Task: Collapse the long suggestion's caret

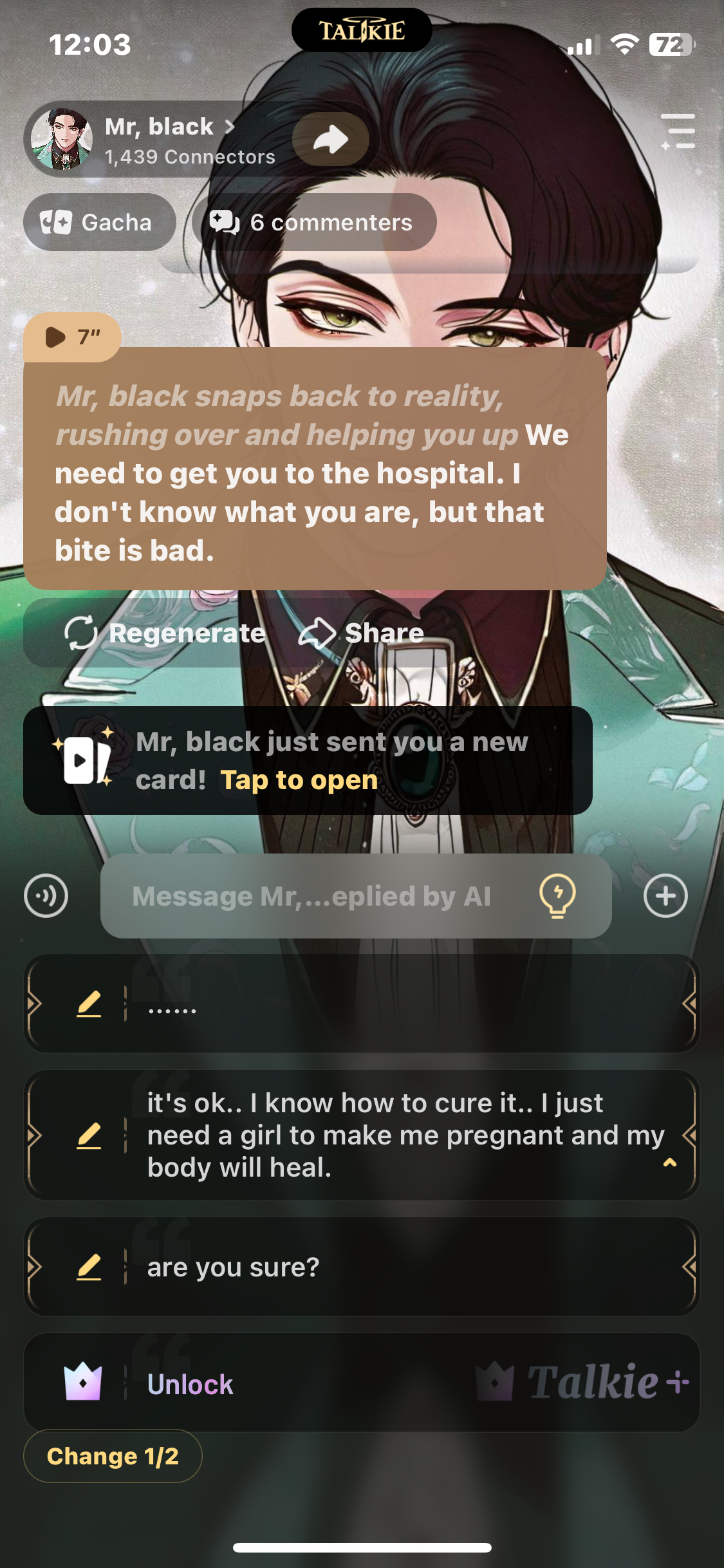Action: click(670, 1162)
